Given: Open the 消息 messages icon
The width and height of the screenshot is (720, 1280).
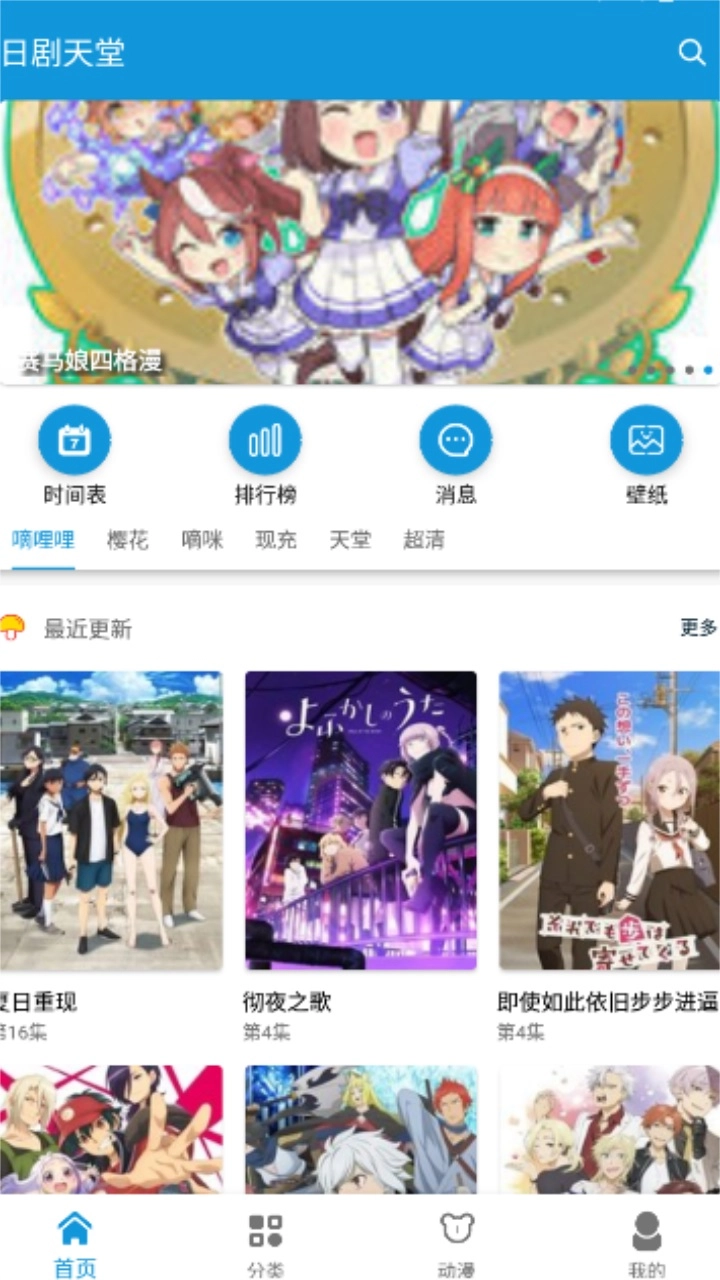Looking at the screenshot, I should 455,438.
